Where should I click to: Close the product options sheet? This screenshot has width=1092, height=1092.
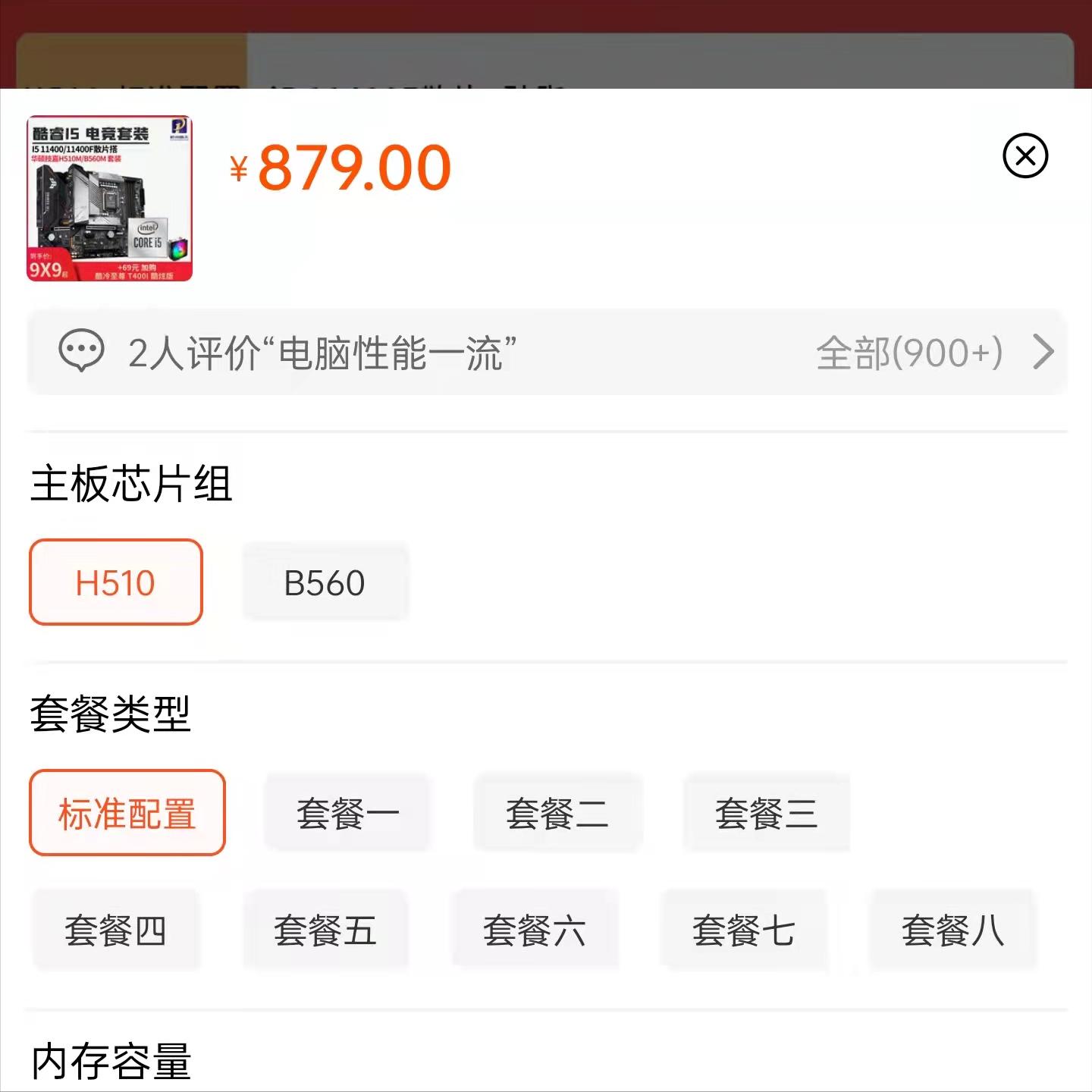(x=1025, y=156)
